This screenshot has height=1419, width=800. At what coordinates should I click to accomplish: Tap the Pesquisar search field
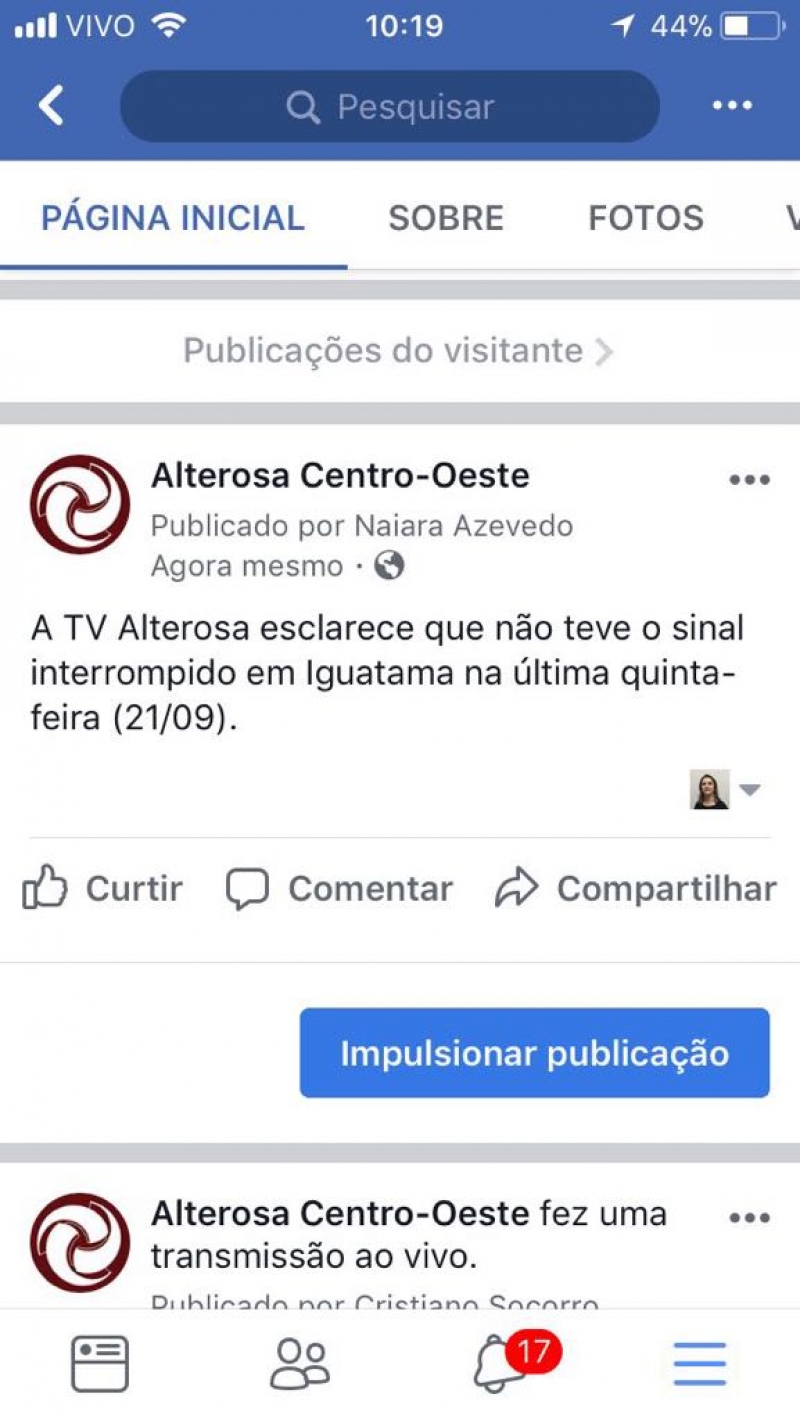(x=390, y=107)
